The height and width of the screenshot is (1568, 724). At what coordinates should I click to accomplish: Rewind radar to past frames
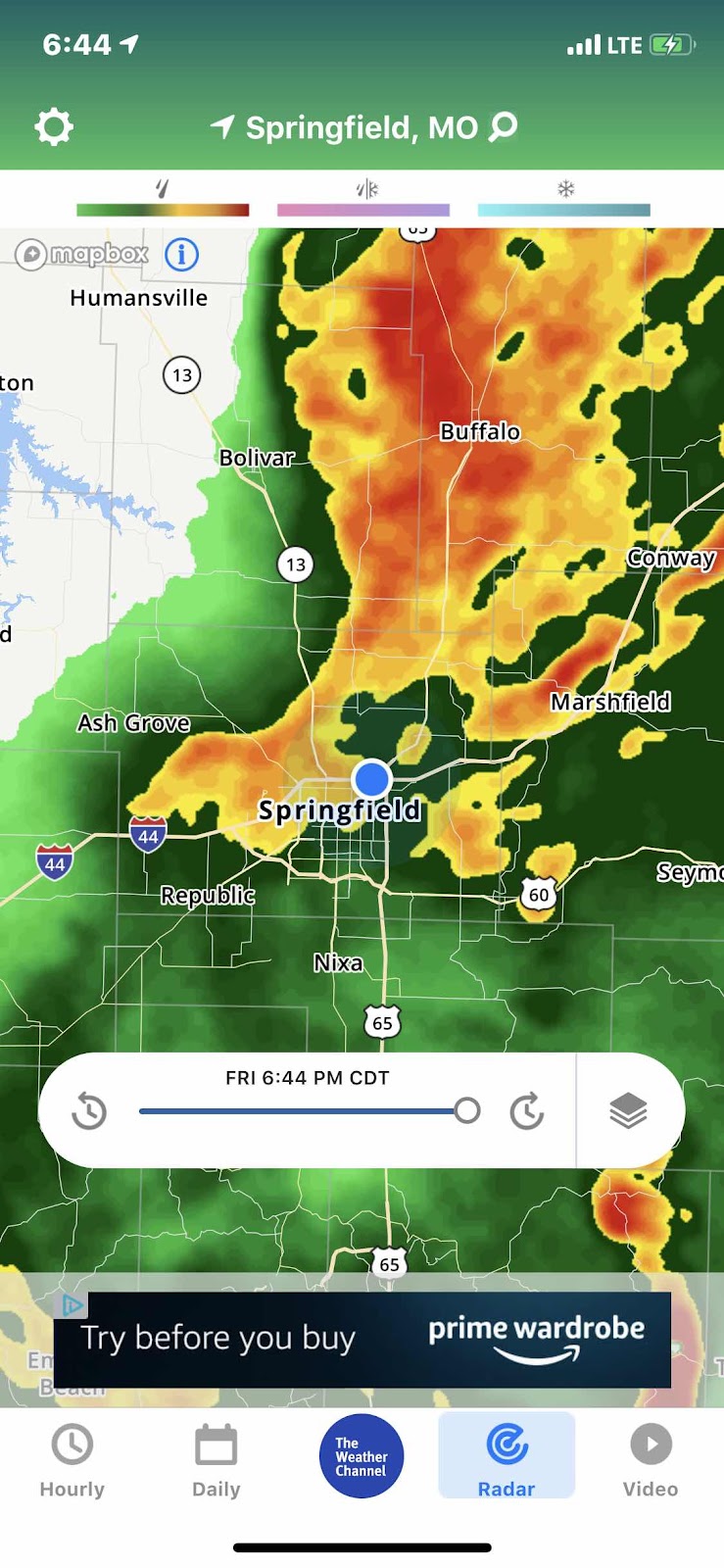coord(89,1111)
